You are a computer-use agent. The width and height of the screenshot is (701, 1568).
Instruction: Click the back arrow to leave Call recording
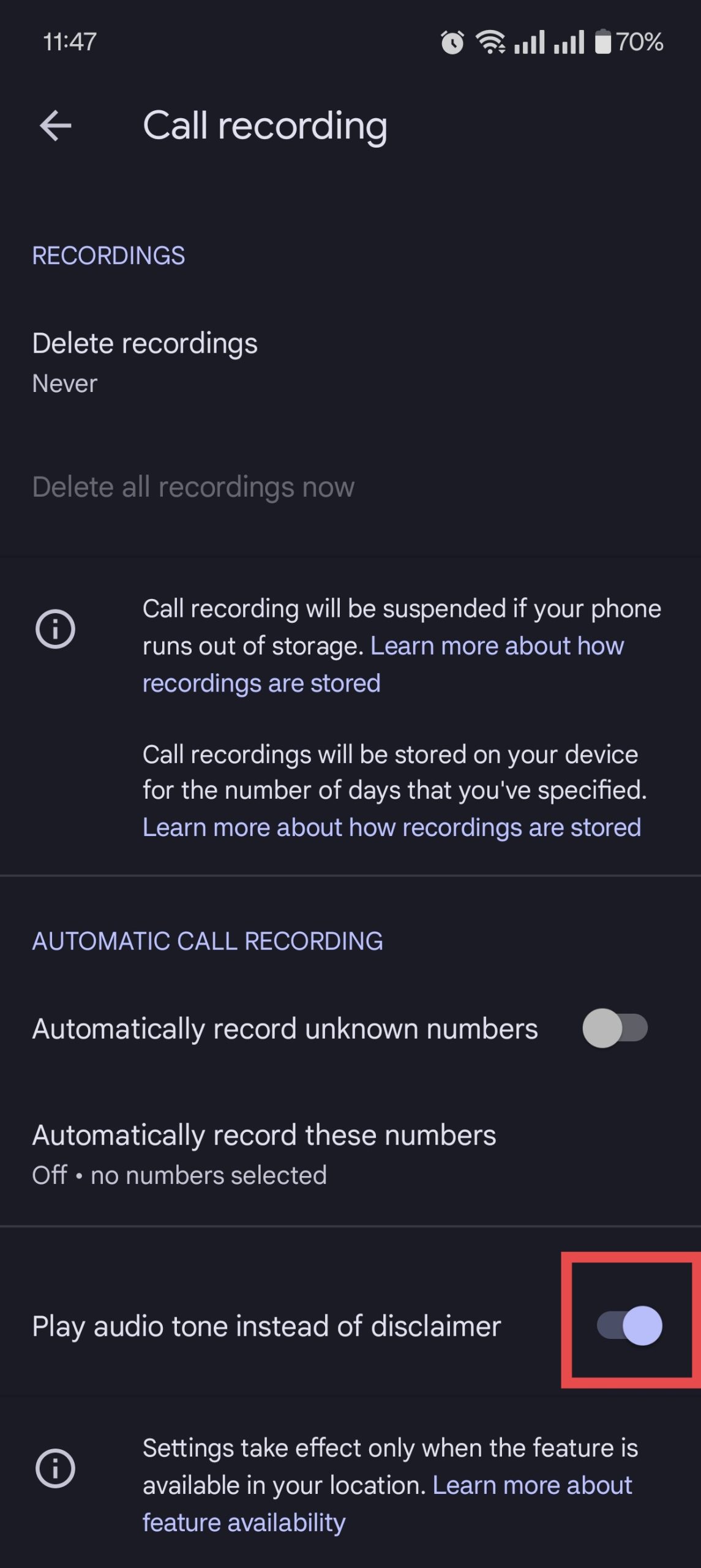tap(55, 126)
